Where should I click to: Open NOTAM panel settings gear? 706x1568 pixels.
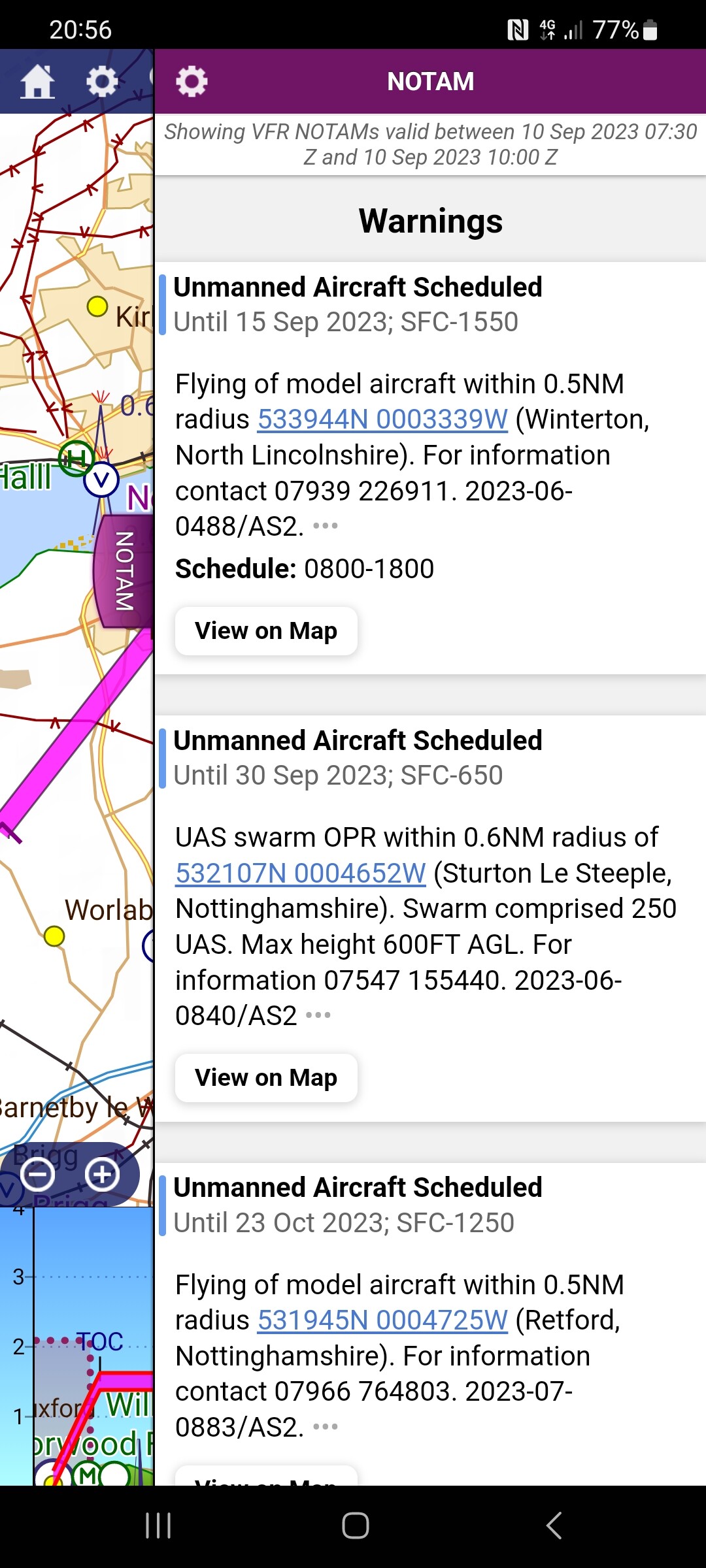point(192,82)
